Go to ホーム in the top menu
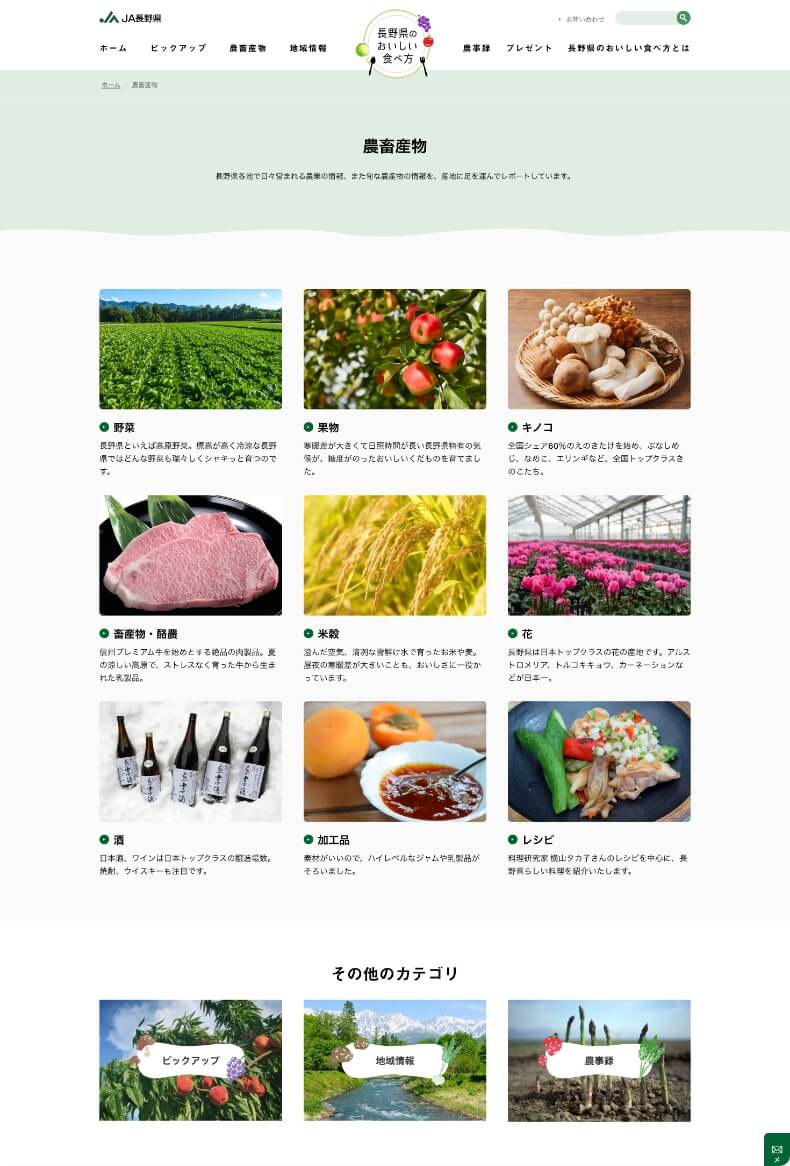Viewport: 790px width, 1166px height. tap(113, 48)
